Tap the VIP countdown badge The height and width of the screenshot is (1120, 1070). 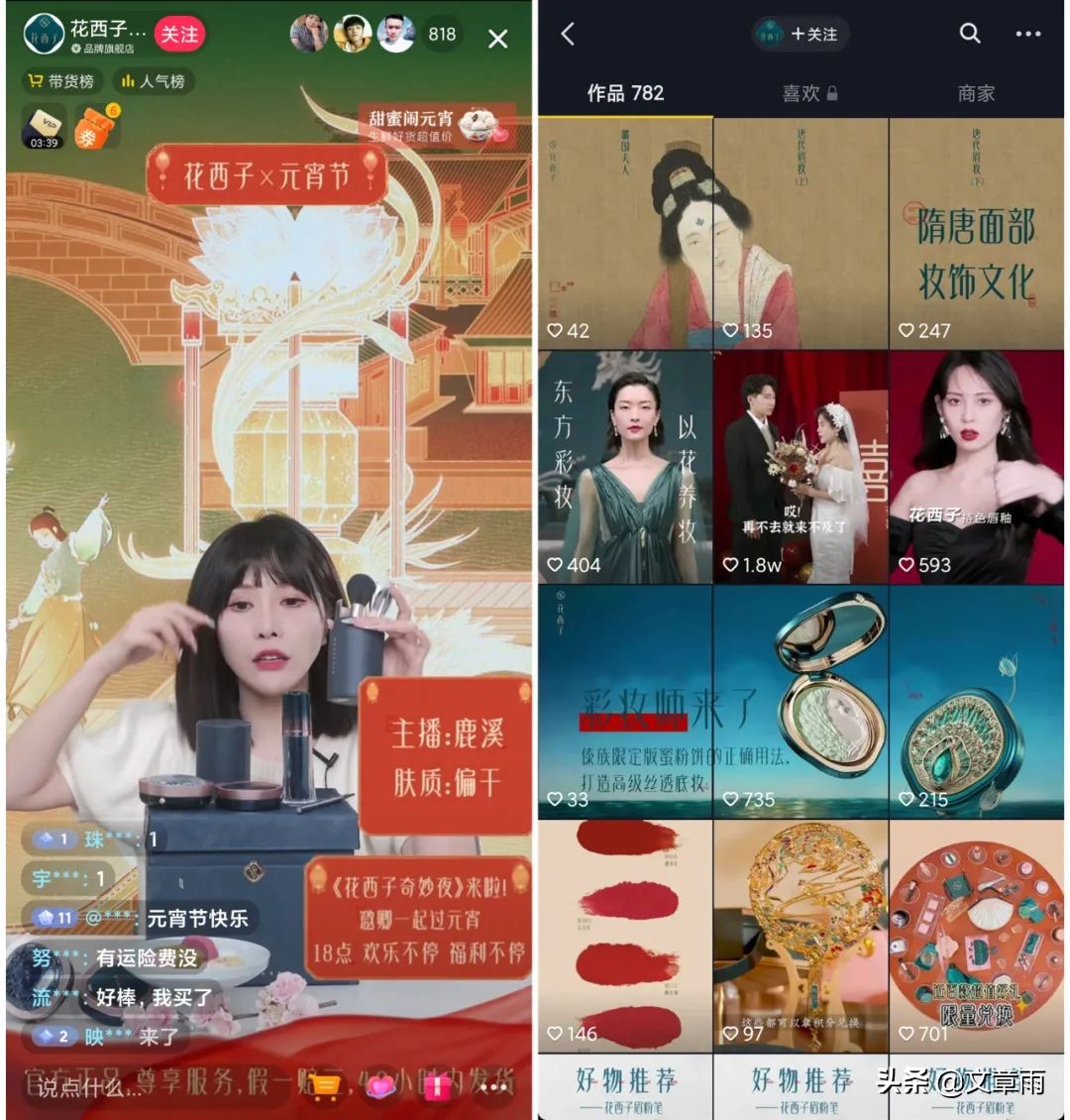40,126
